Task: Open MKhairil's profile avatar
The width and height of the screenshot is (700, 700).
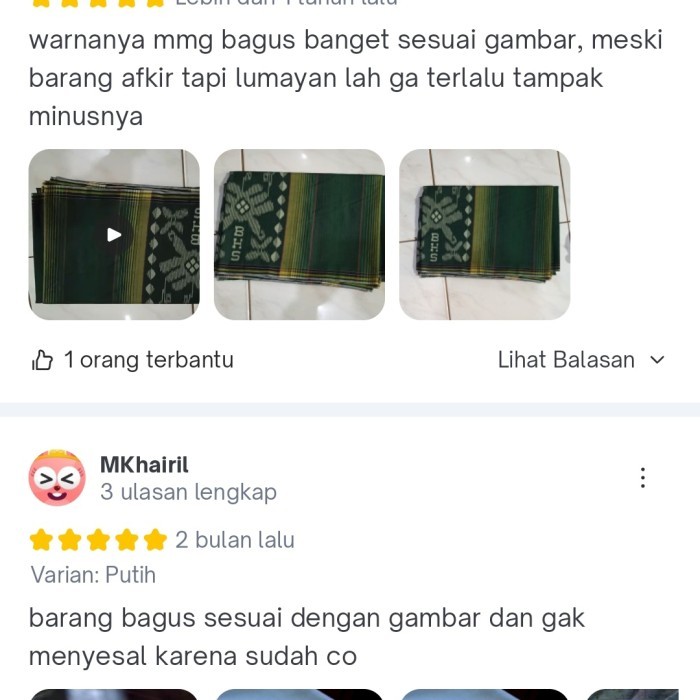Action: (x=57, y=479)
